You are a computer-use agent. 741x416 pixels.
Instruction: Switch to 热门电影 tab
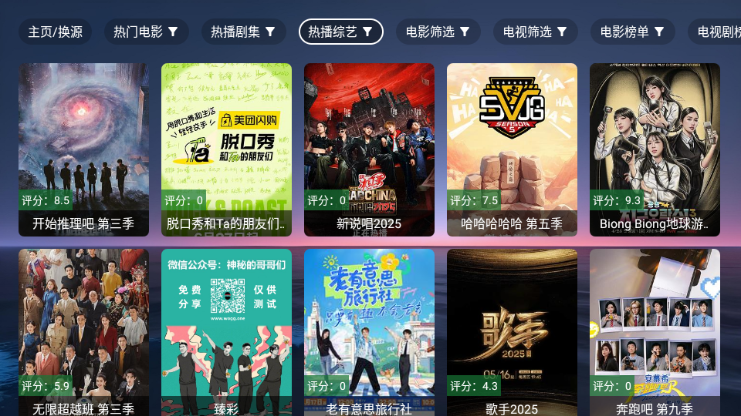[x=146, y=32]
